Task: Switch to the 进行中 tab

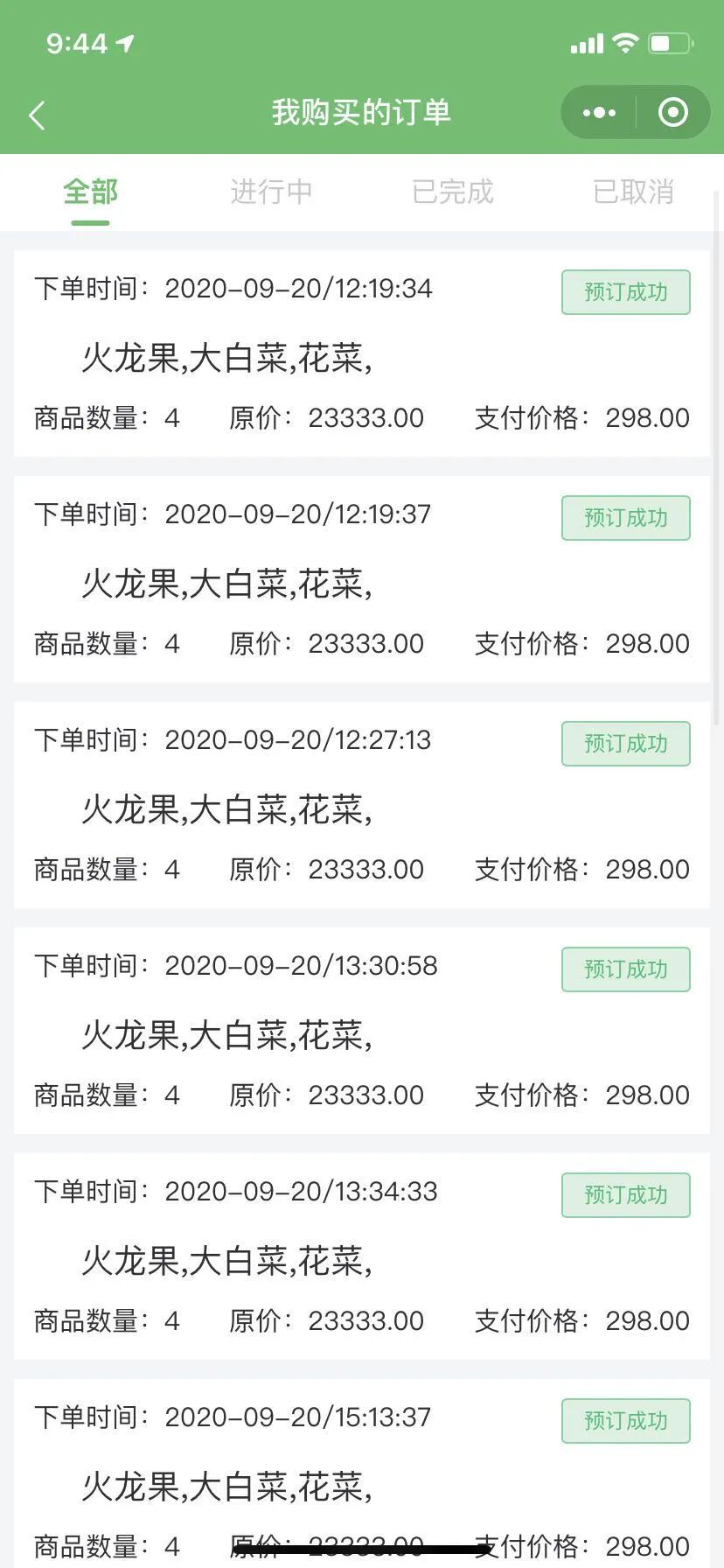Action: point(271,192)
